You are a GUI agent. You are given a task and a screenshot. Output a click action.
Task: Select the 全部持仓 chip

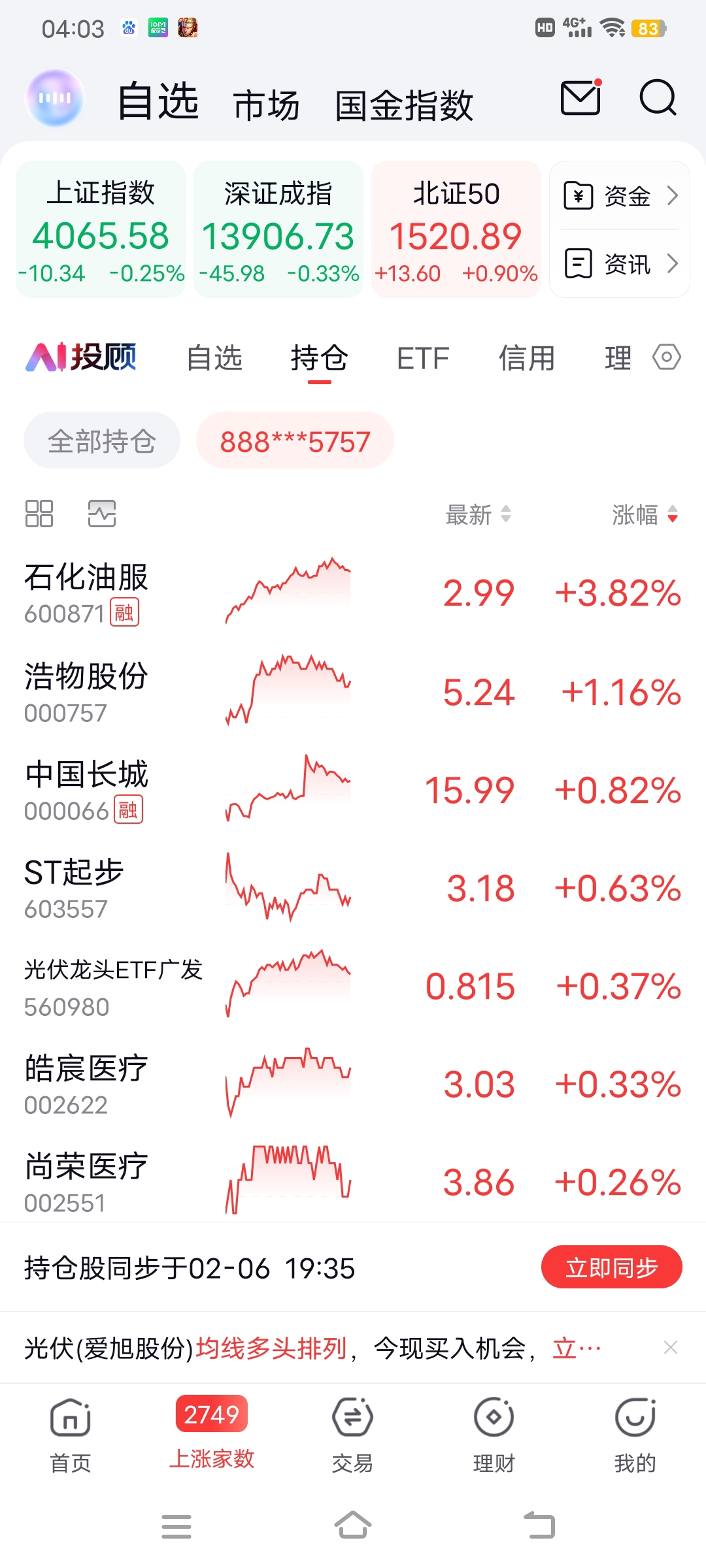pos(102,440)
